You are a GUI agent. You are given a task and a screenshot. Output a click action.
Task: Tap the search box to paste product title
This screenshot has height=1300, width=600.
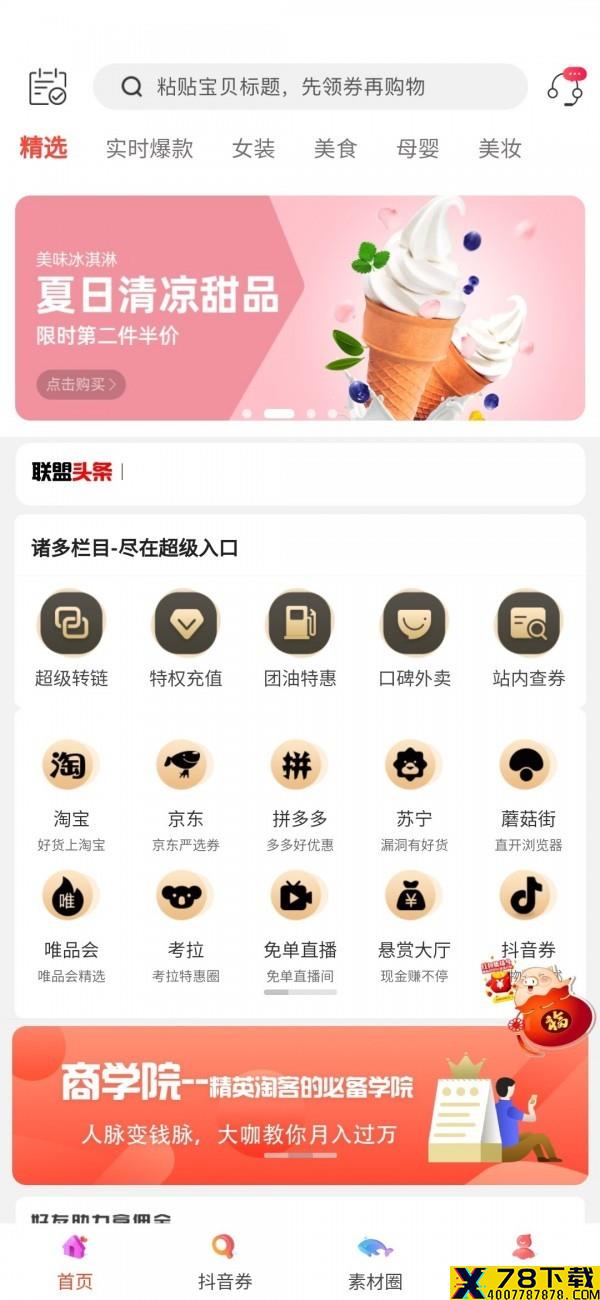(x=310, y=87)
